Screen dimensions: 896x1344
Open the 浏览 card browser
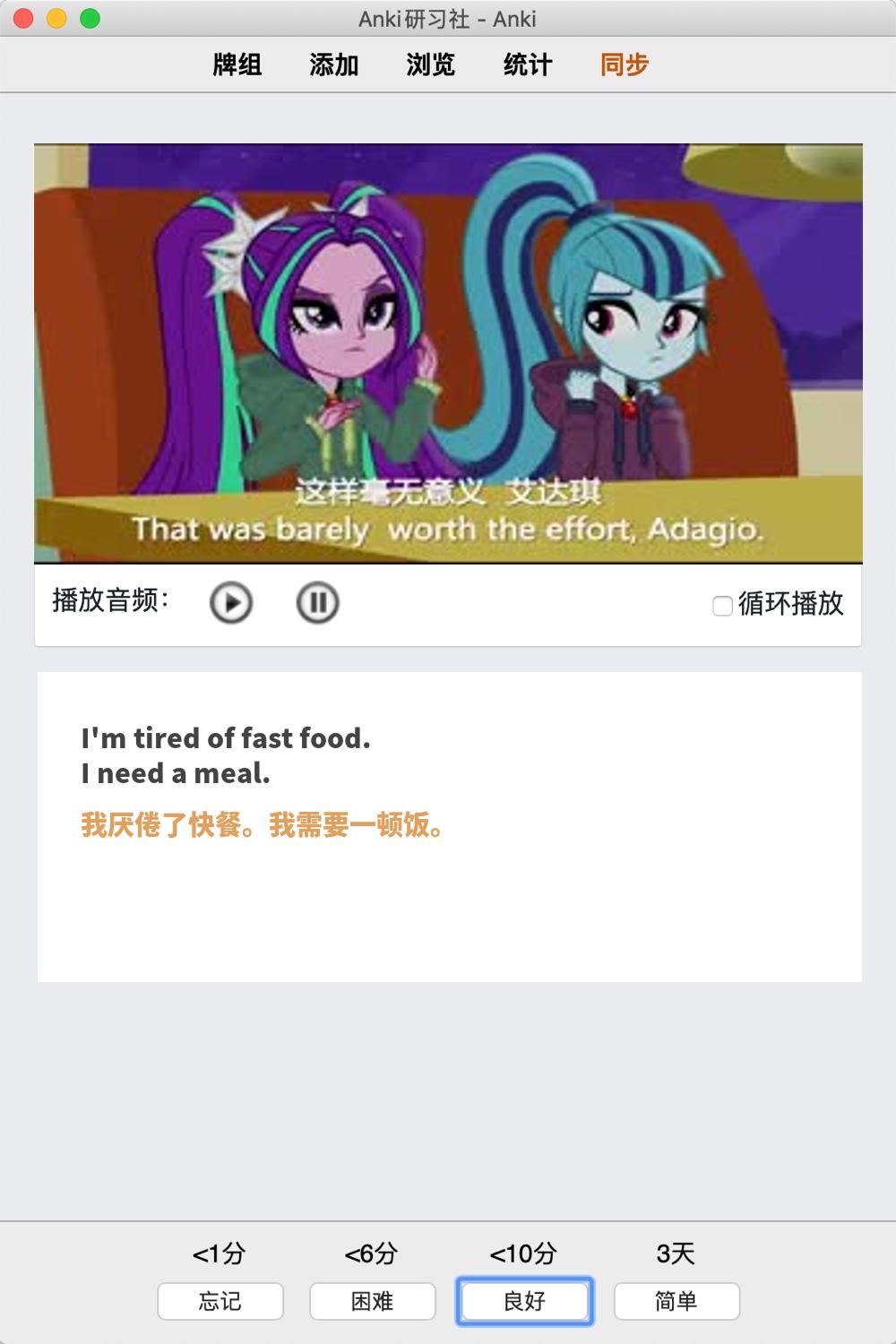click(431, 65)
